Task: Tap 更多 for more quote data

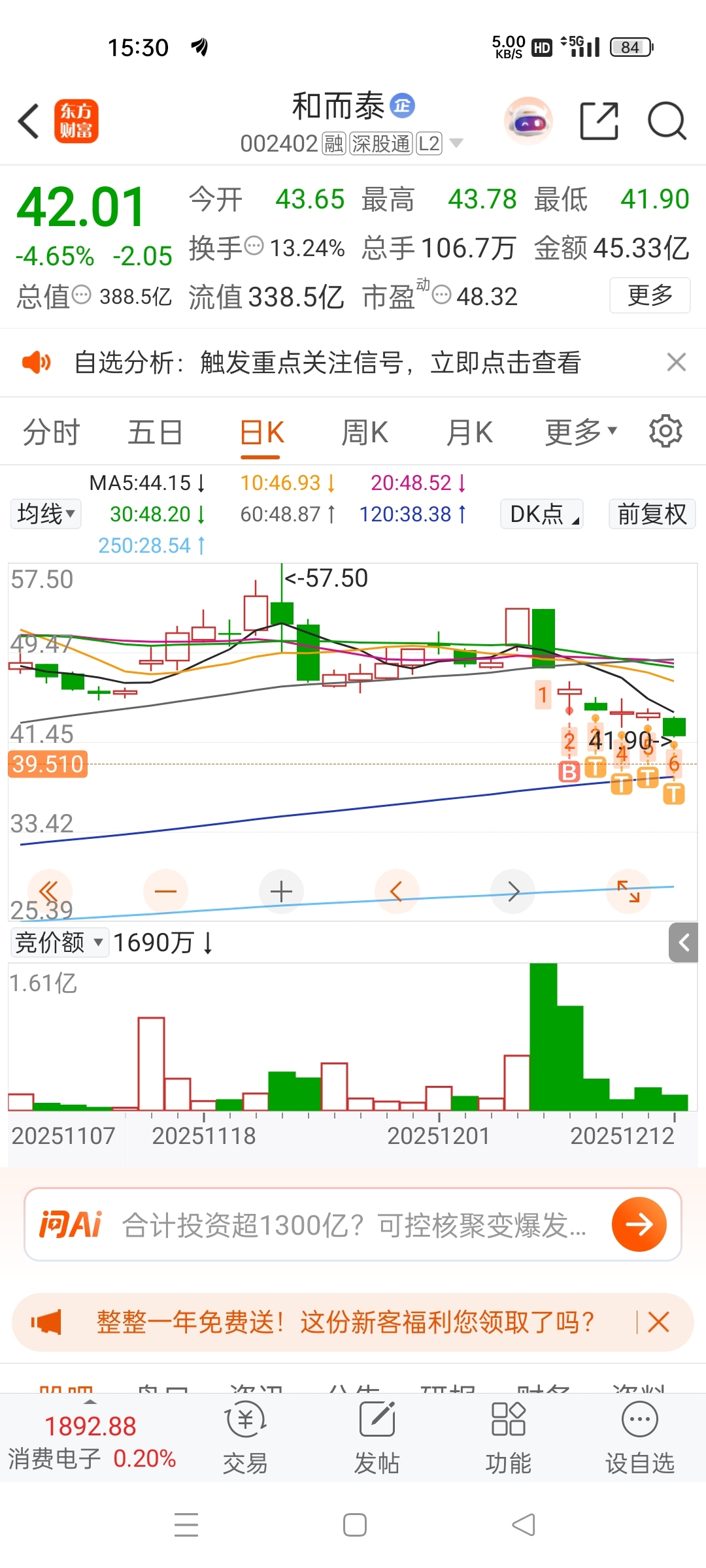Action: pyautogui.click(x=650, y=295)
